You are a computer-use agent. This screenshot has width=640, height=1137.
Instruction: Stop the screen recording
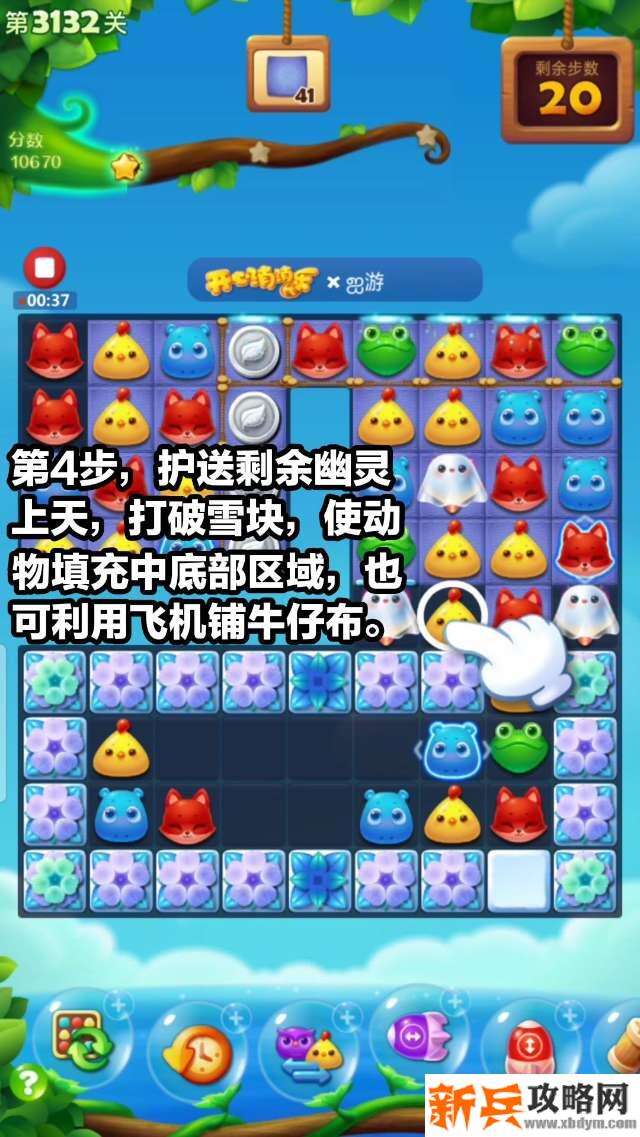pyautogui.click(x=43, y=268)
